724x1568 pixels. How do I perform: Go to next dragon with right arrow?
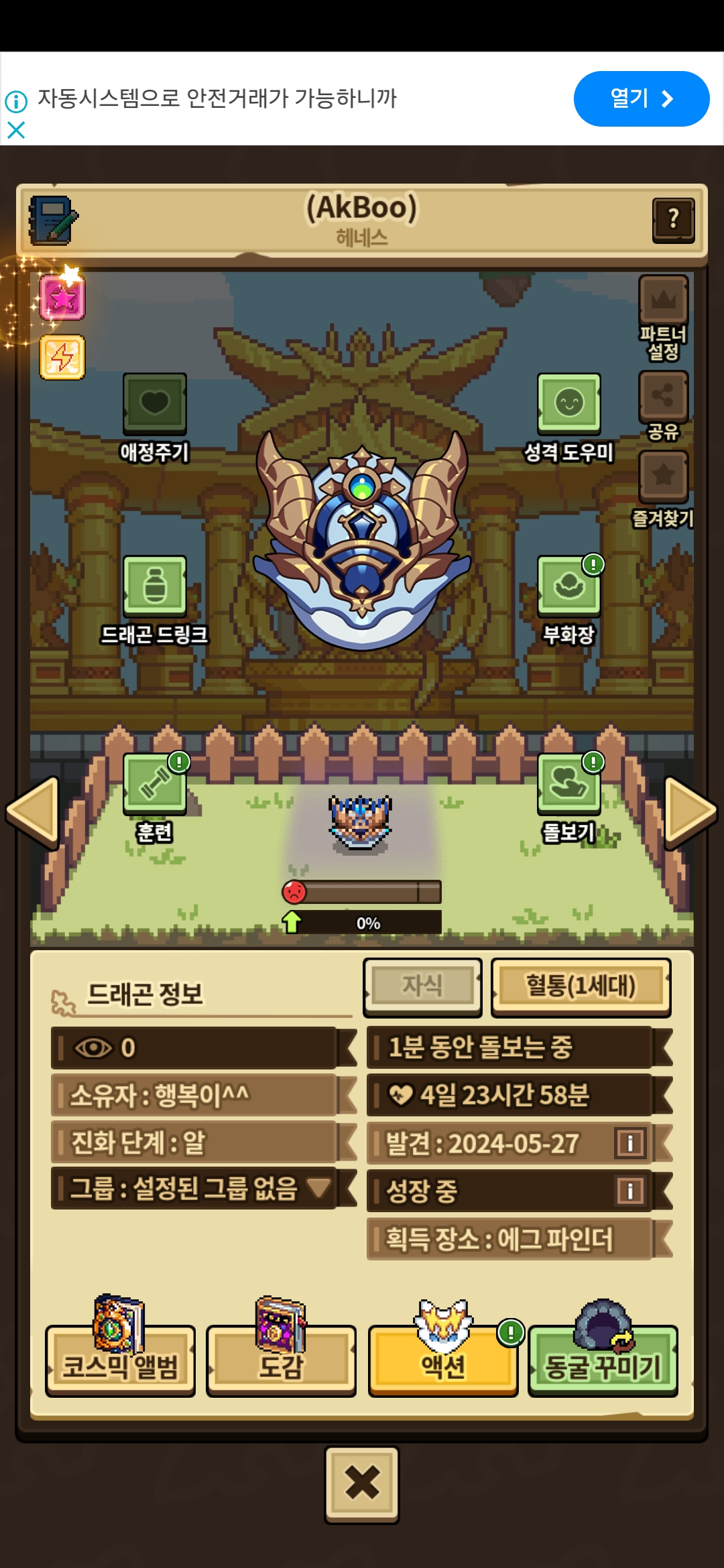(x=690, y=812)
